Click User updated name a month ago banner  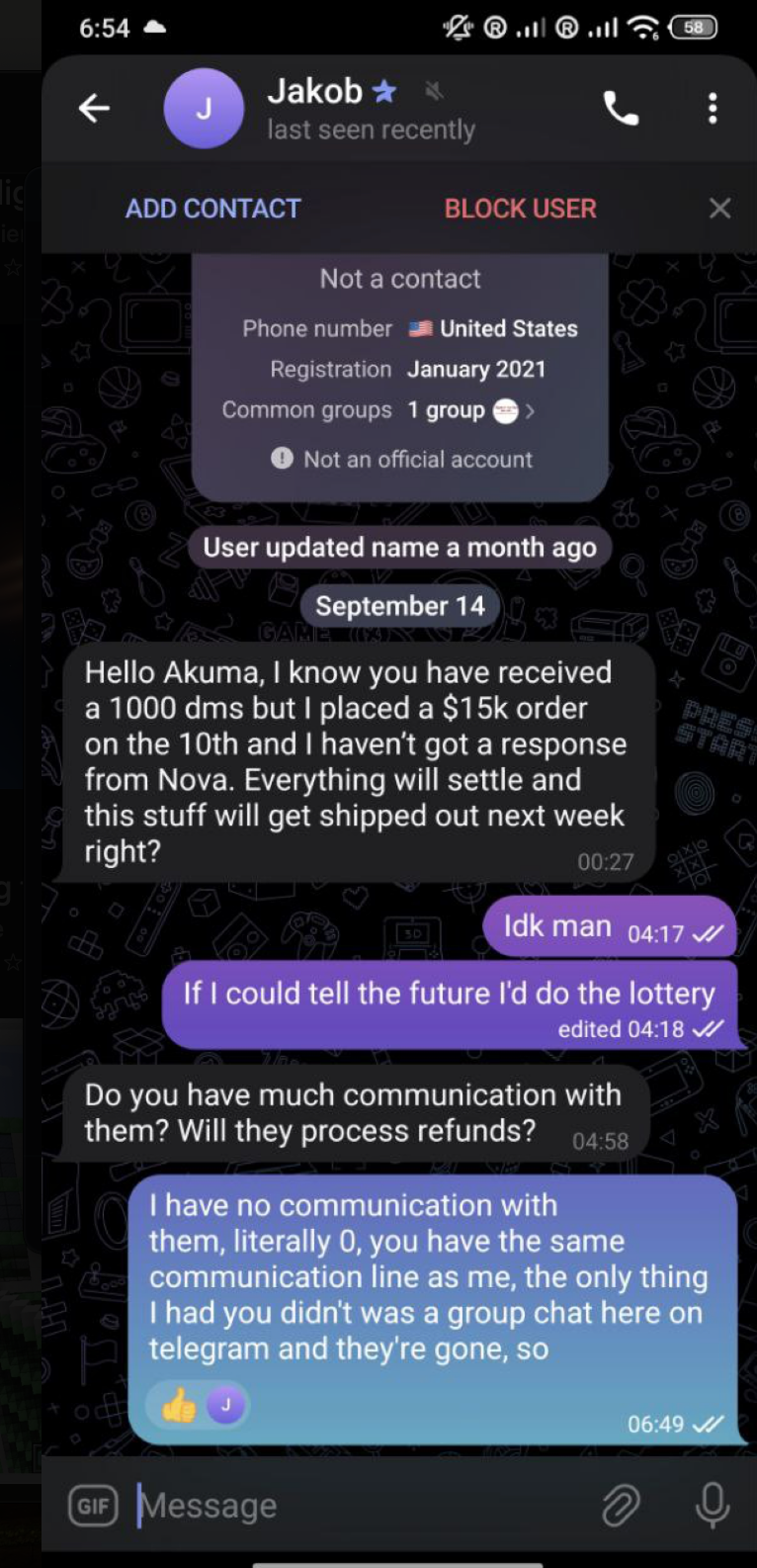pyautogui.click(x=399, y=547)
